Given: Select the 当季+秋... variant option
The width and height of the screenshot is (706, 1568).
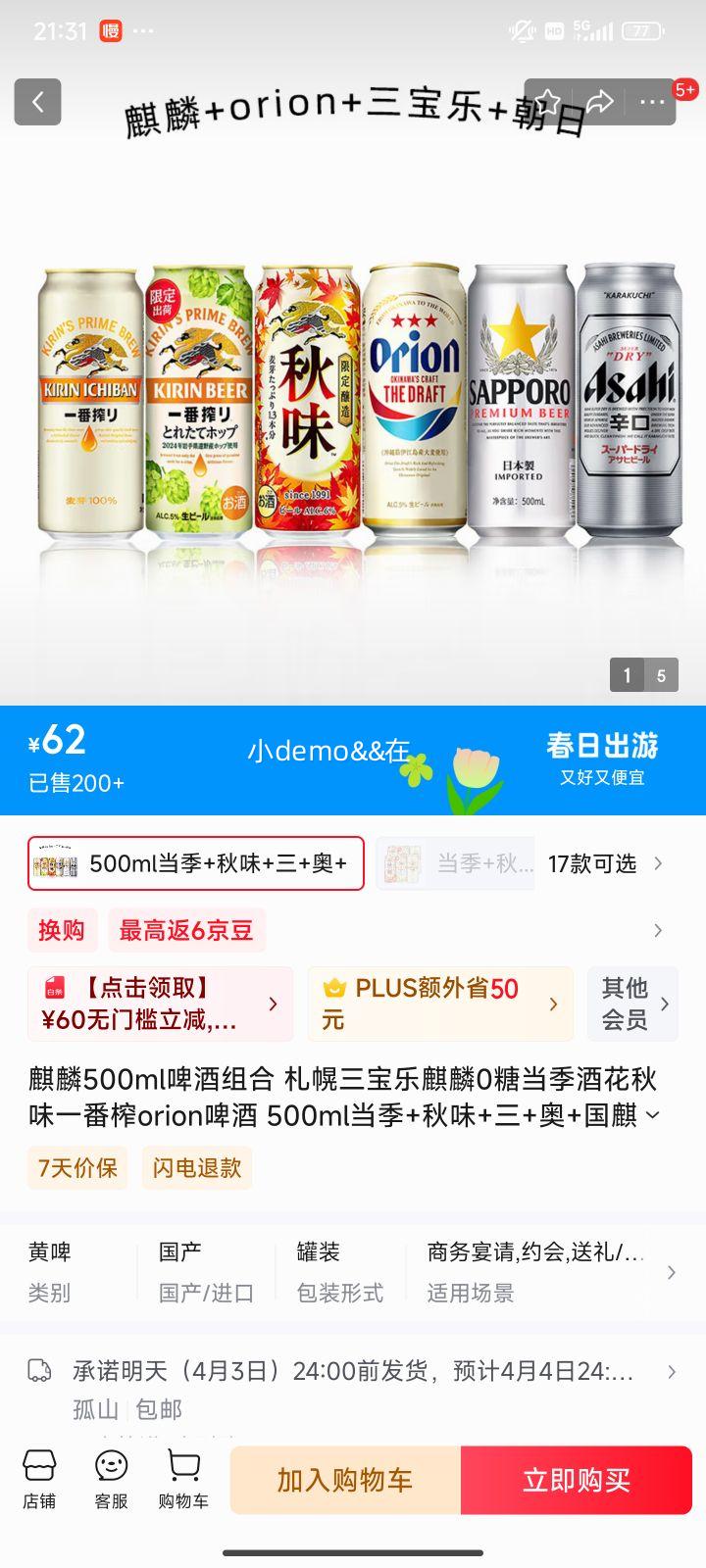Looking at the screenshot, I should point(456,863).
